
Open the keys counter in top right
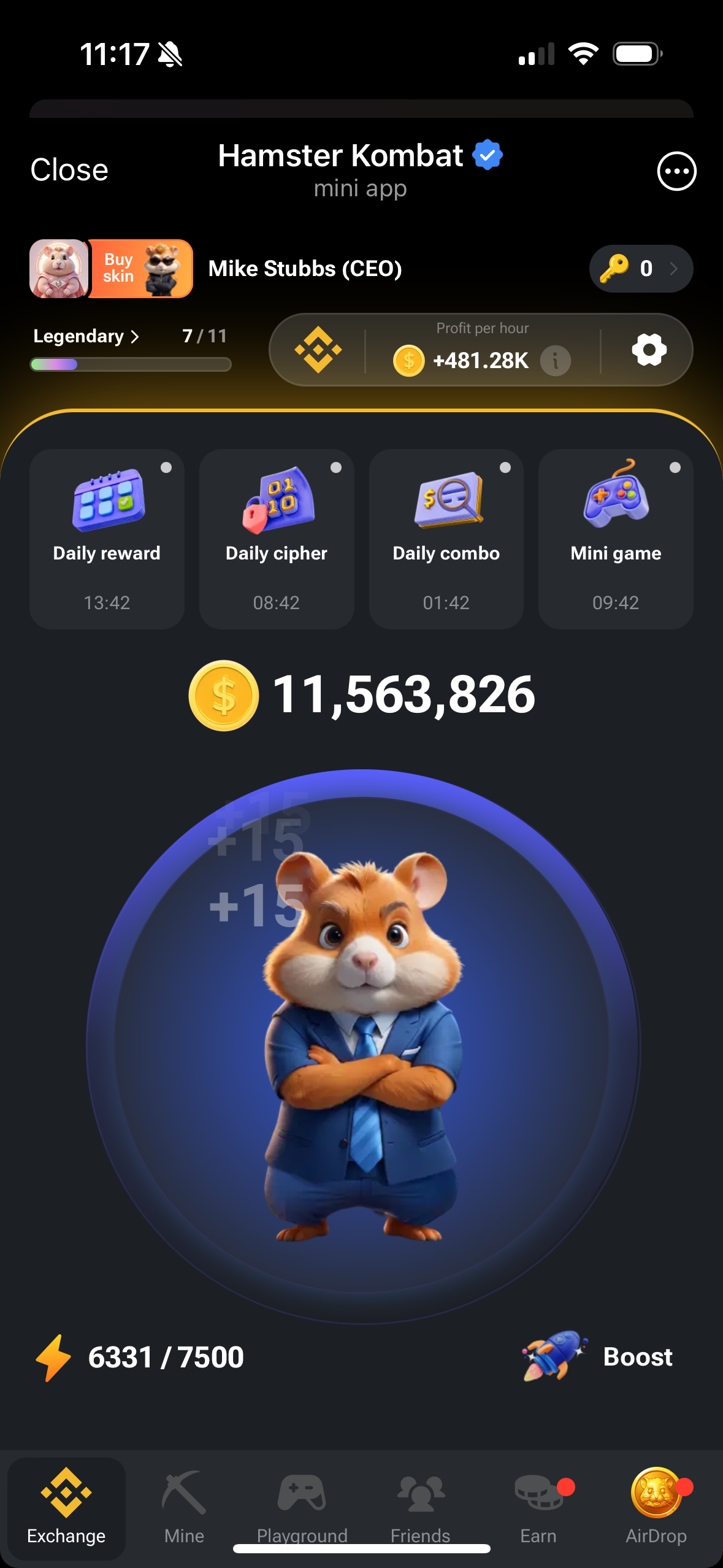click(640, 268)
